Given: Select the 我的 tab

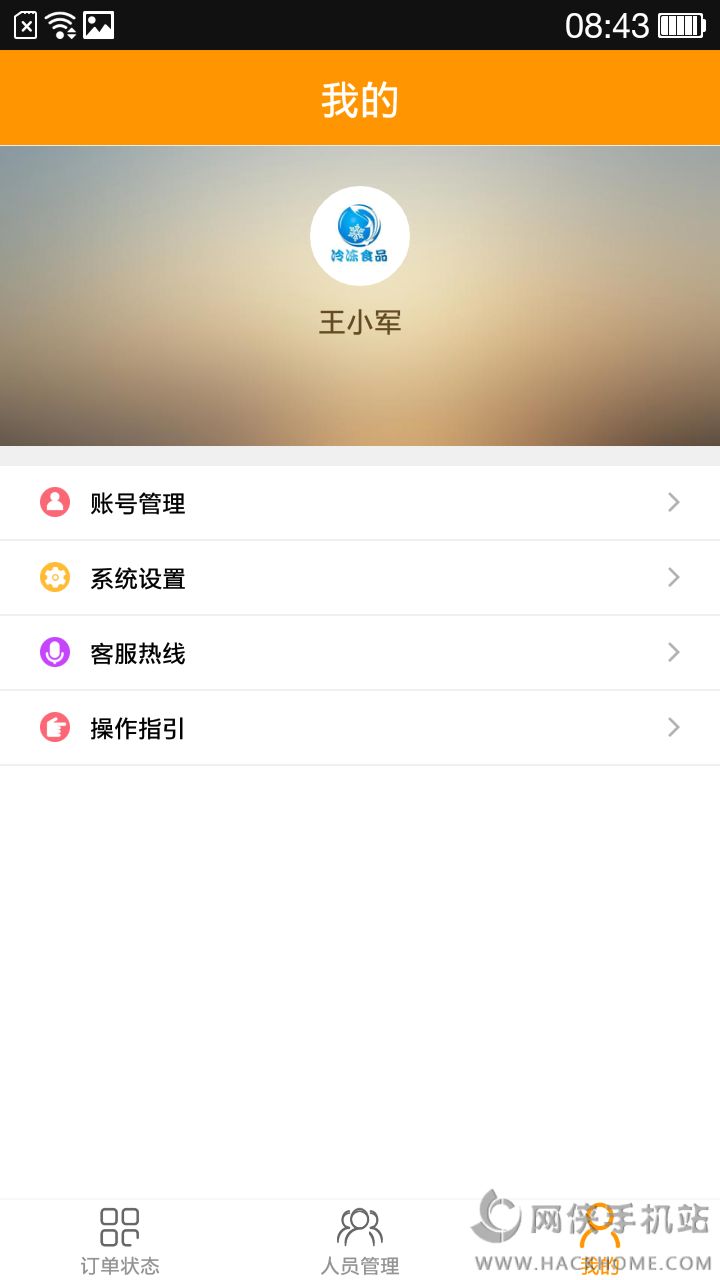Looking at the screenshot, I should 600,1240.
